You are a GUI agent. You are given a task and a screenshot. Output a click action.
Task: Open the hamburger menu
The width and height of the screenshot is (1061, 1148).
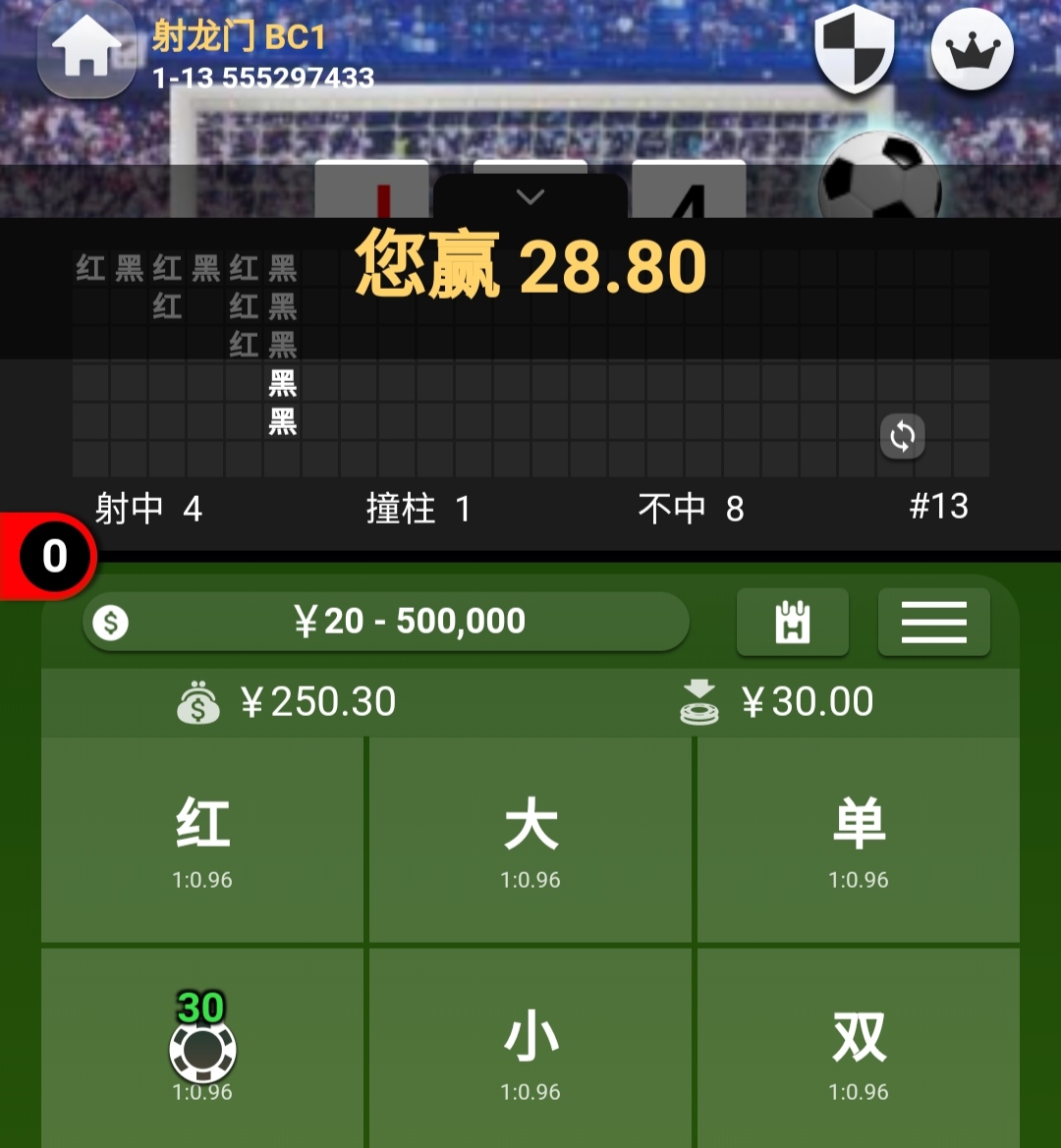pos(933,623)
